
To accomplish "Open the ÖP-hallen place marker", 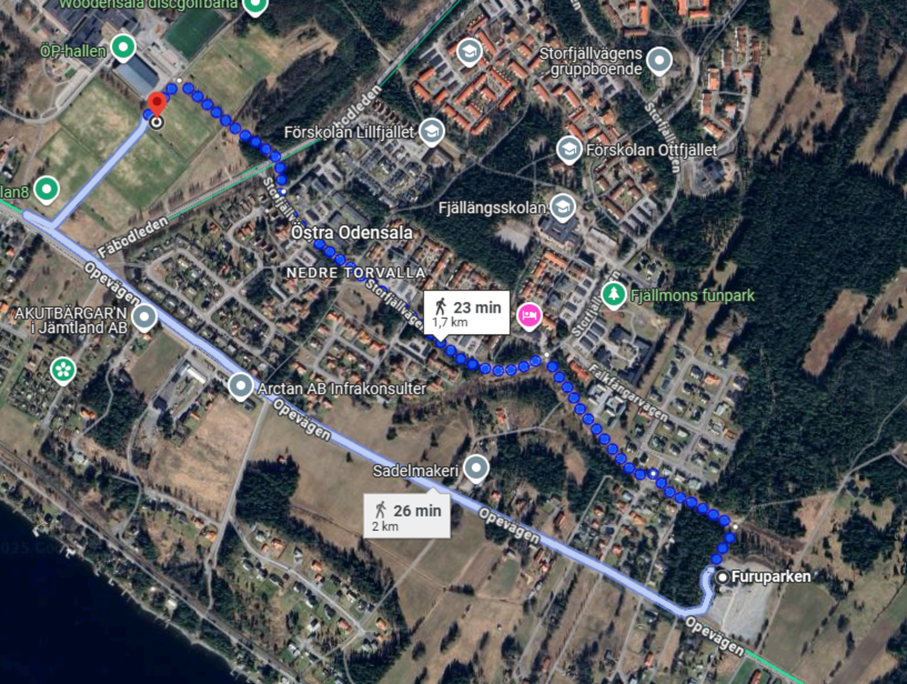I will (x=122, y=47).
